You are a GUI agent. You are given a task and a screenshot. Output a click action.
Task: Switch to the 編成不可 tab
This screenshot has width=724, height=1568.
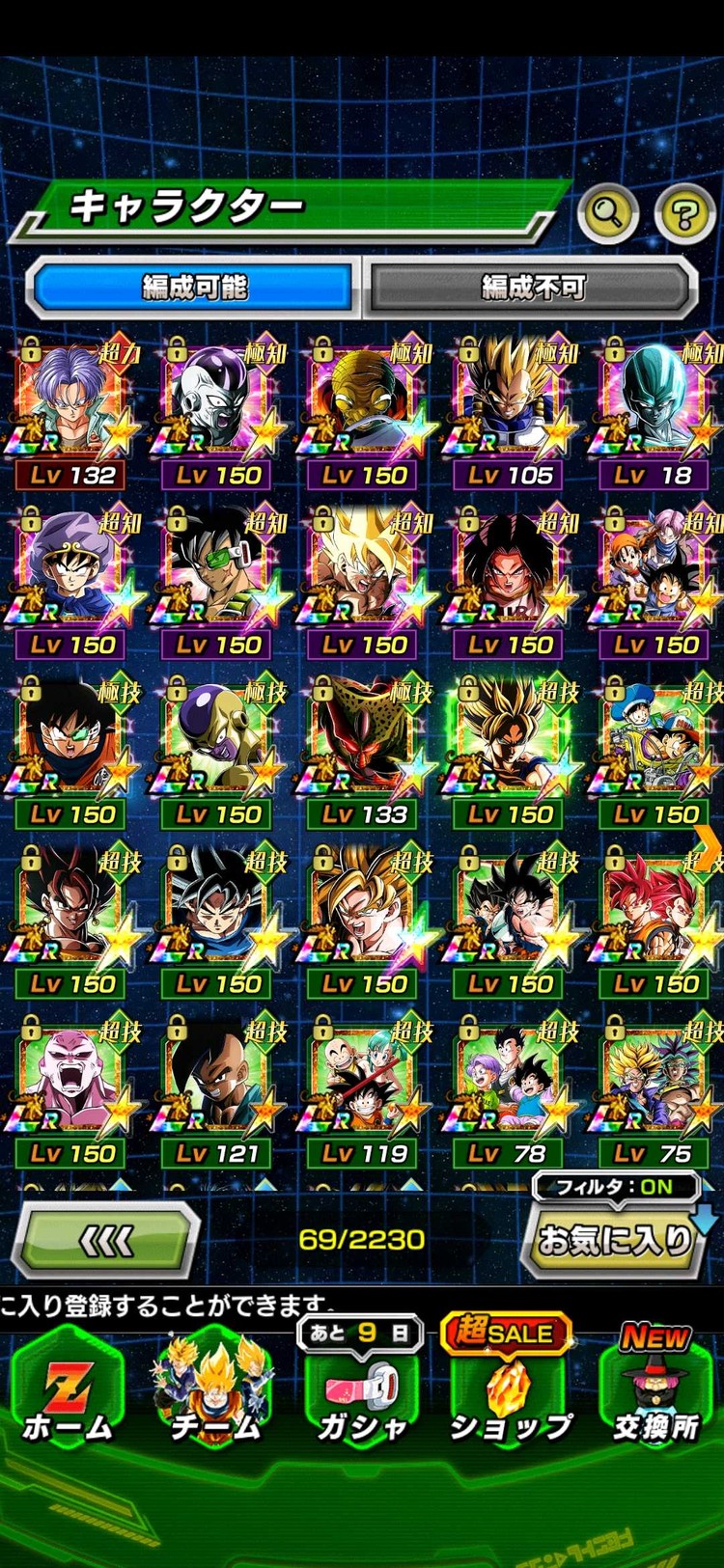click(533, 287)
